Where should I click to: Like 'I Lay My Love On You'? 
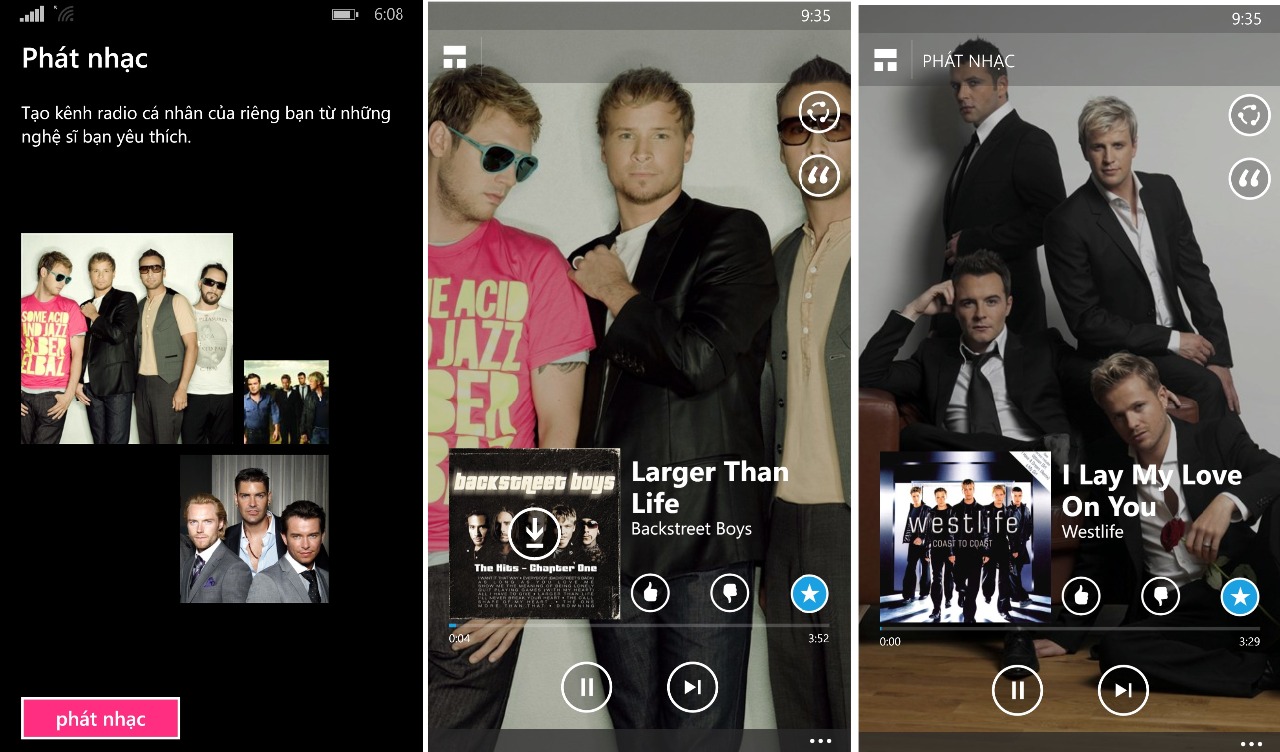(1080, 597)
